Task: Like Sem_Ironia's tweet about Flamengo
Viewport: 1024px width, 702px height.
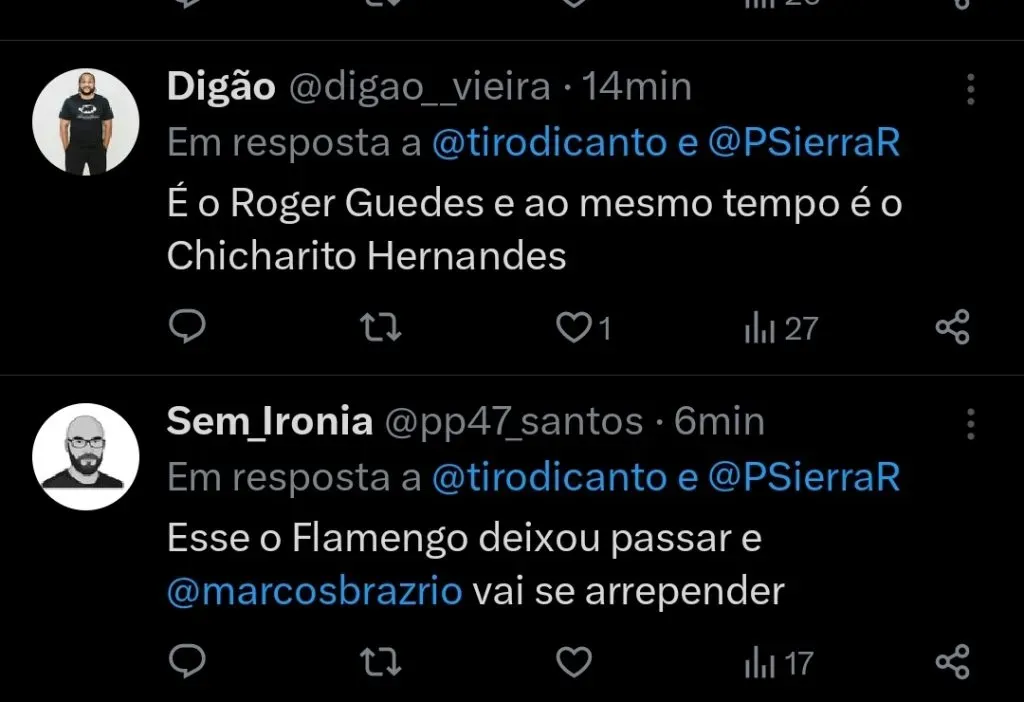Action: click(x=575, y=662)
